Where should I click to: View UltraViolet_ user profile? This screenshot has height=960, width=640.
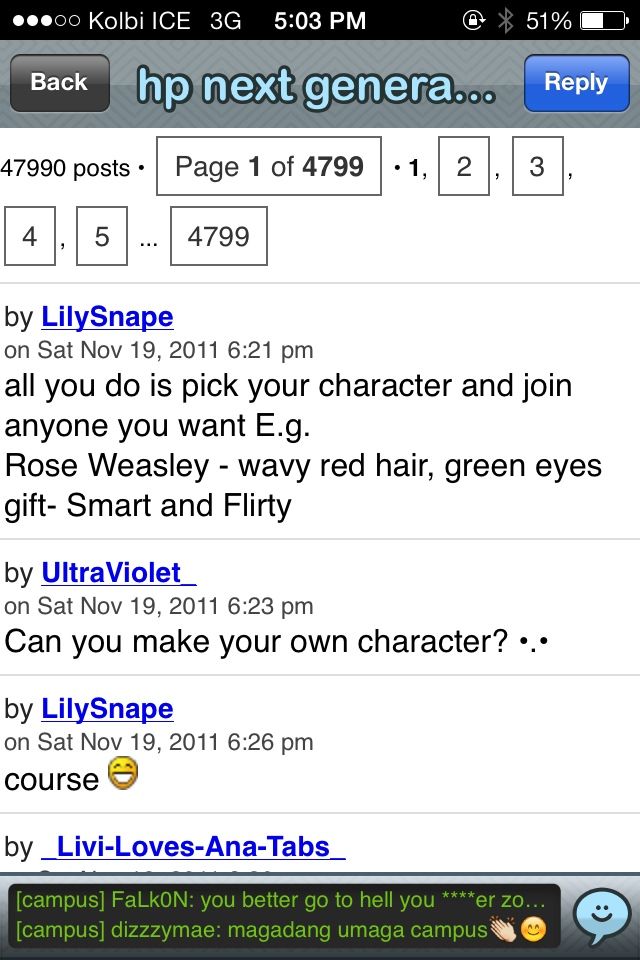coord(118,573)
